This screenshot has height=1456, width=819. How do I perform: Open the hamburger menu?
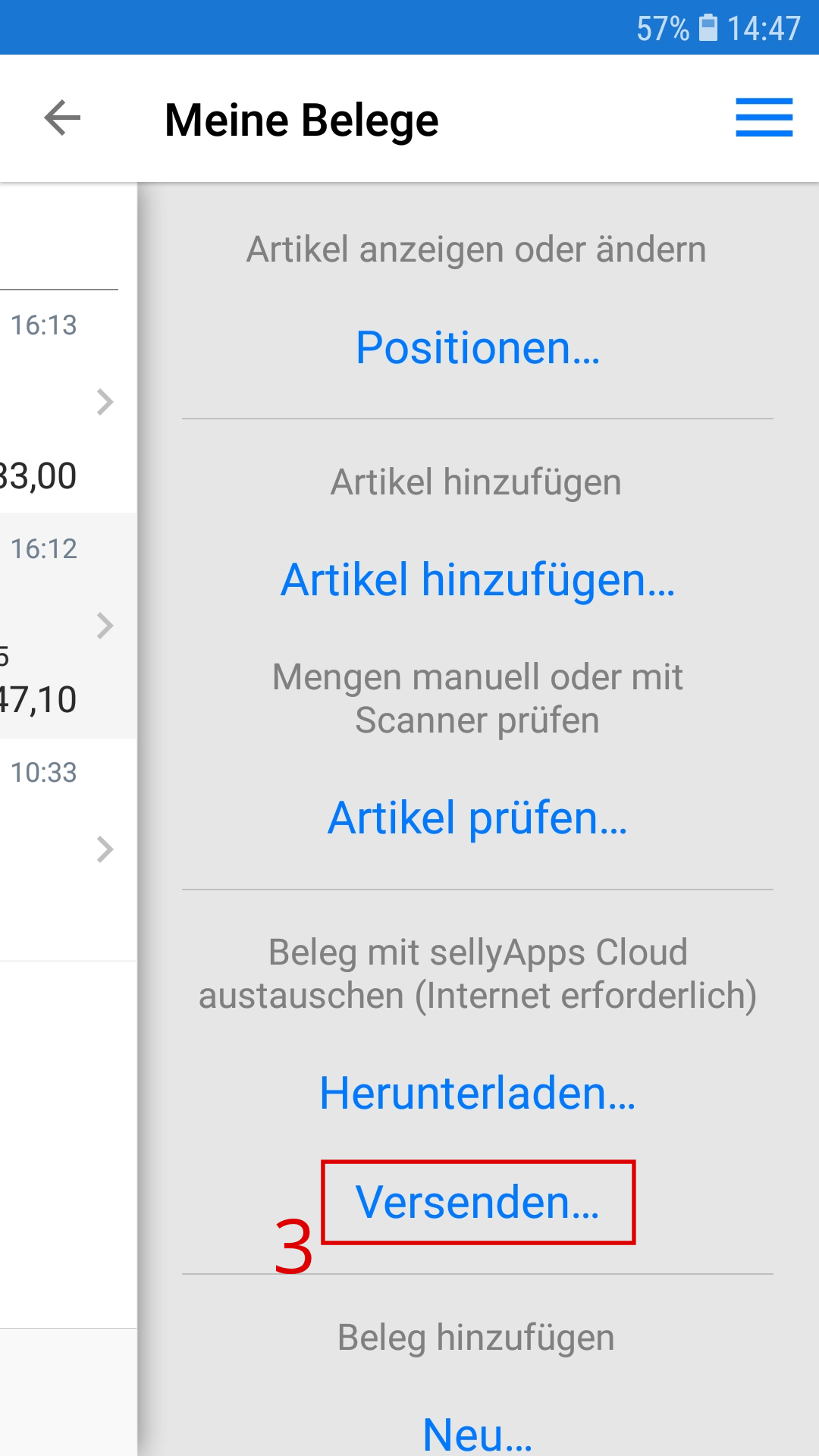[764, 118]
